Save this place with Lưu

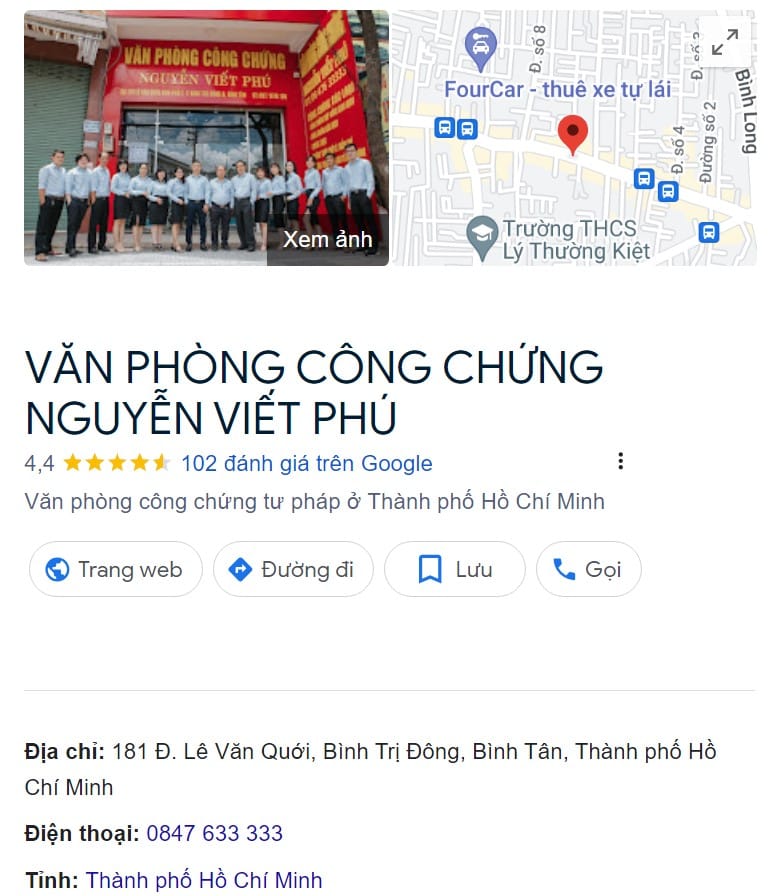pyautogui.click(x=454, y=570)
